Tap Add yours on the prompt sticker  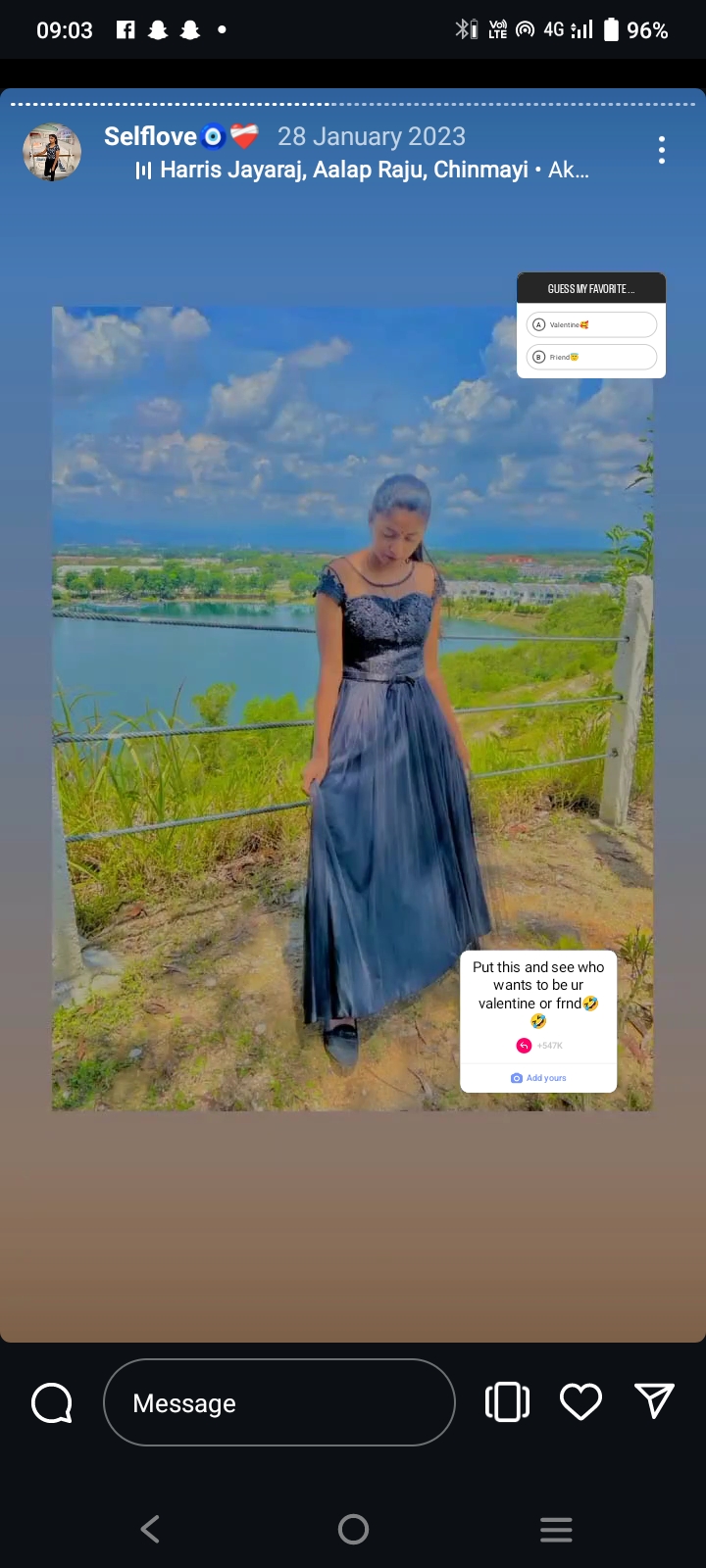tap(538, 1078)
